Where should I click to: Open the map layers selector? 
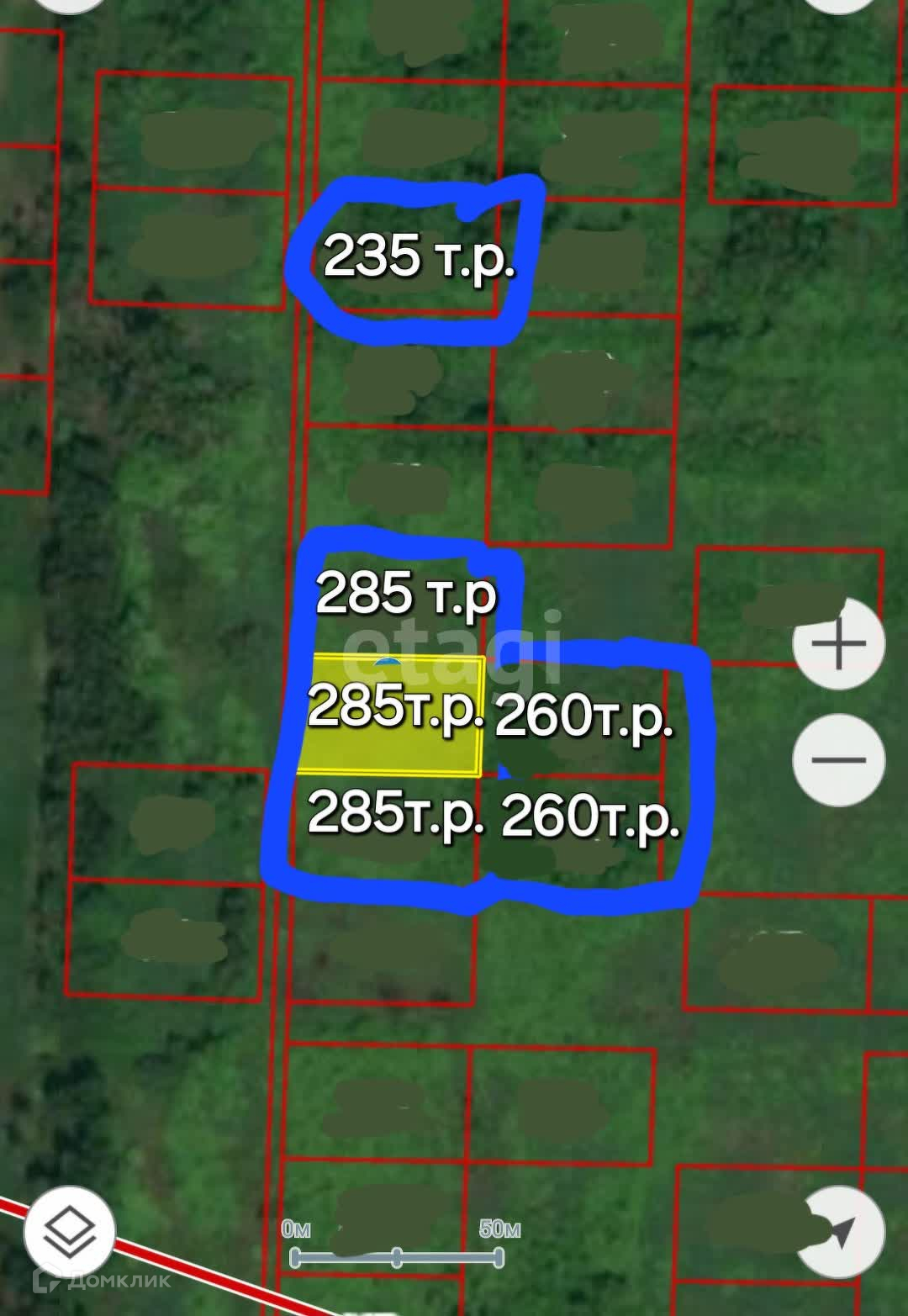69,1231
